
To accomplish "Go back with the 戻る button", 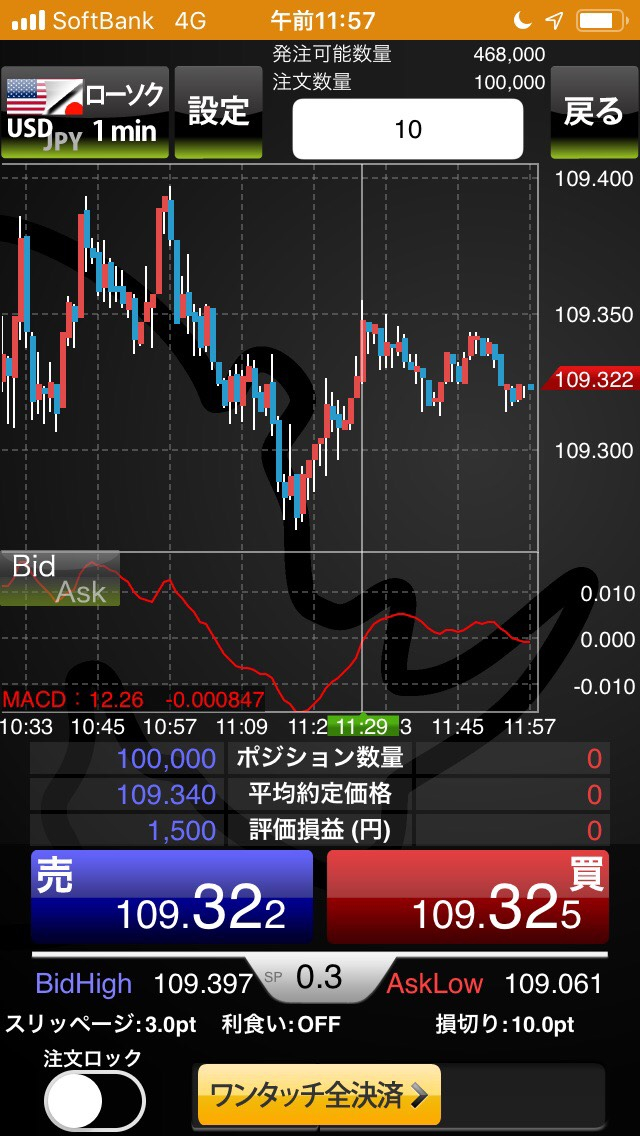I will click(x=594, y=112).
